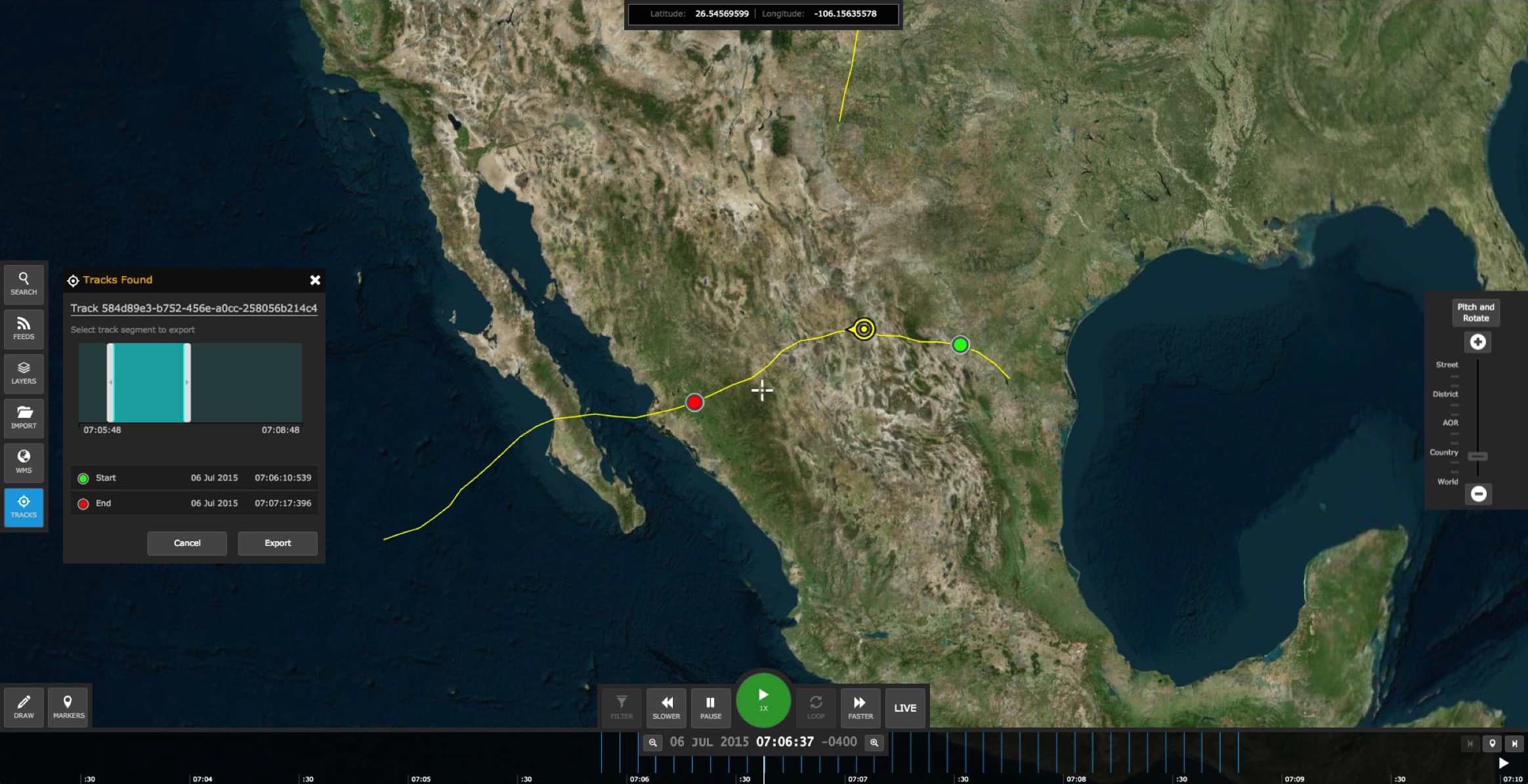Select the Tracks tool

pos(24,507)
